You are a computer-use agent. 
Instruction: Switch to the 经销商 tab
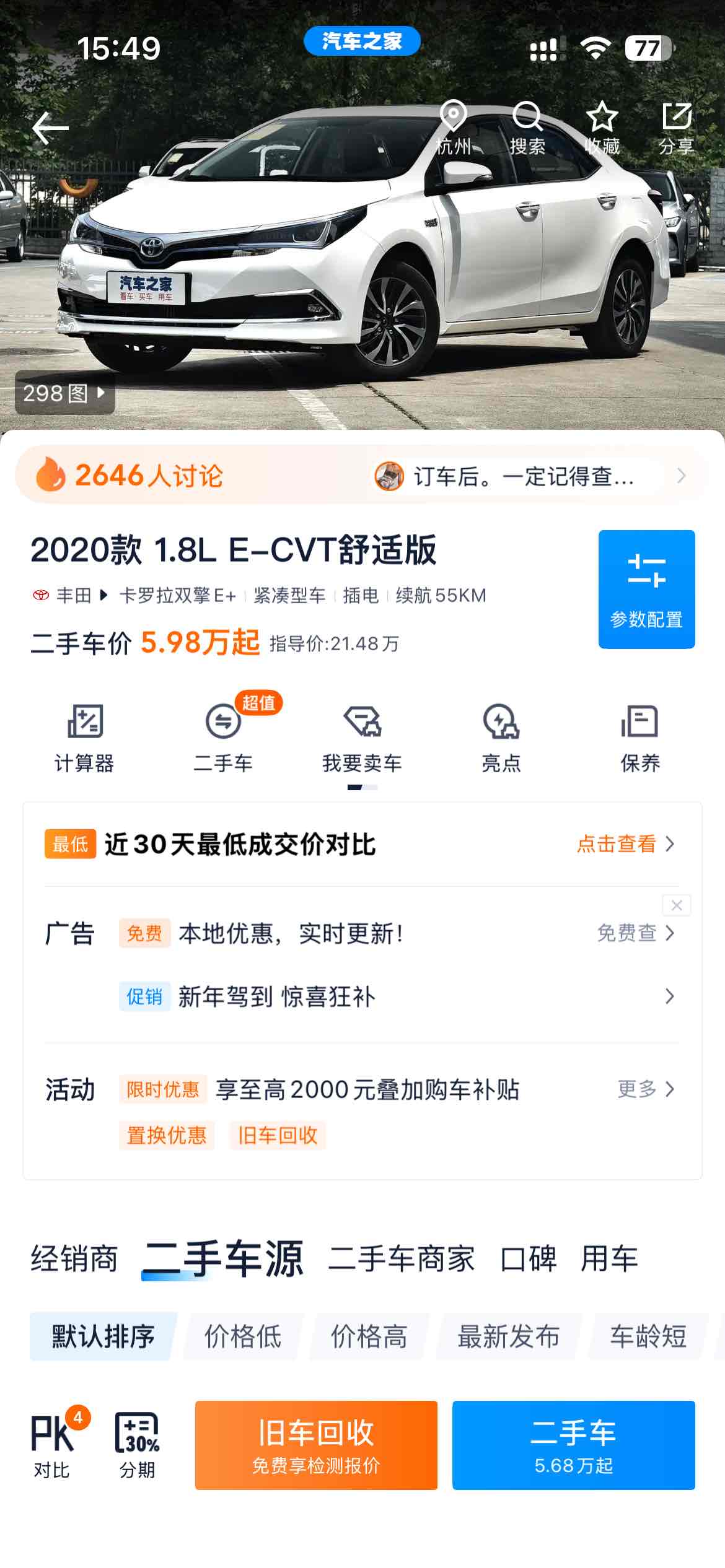(x=74, y=1258)
